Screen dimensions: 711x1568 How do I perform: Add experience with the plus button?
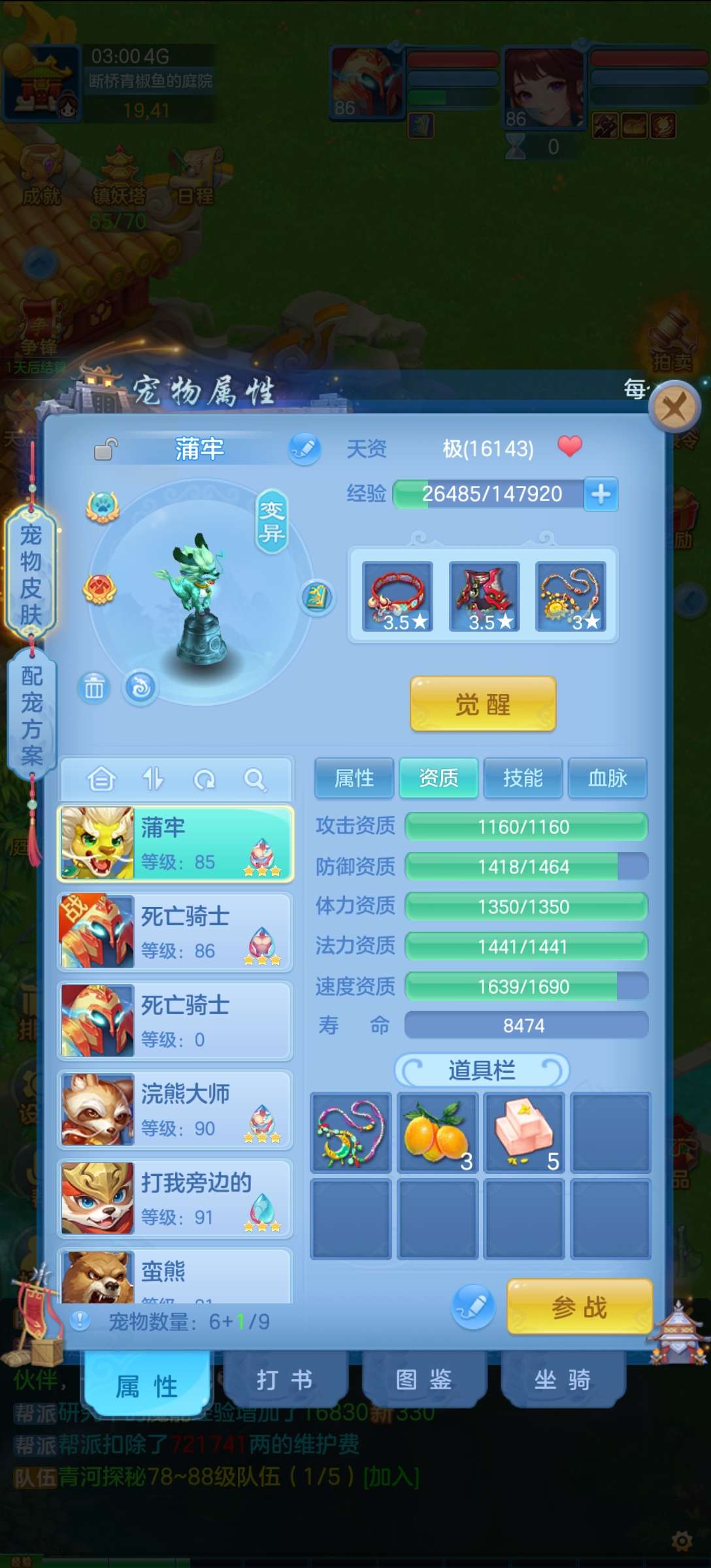[x=601, y=494]
